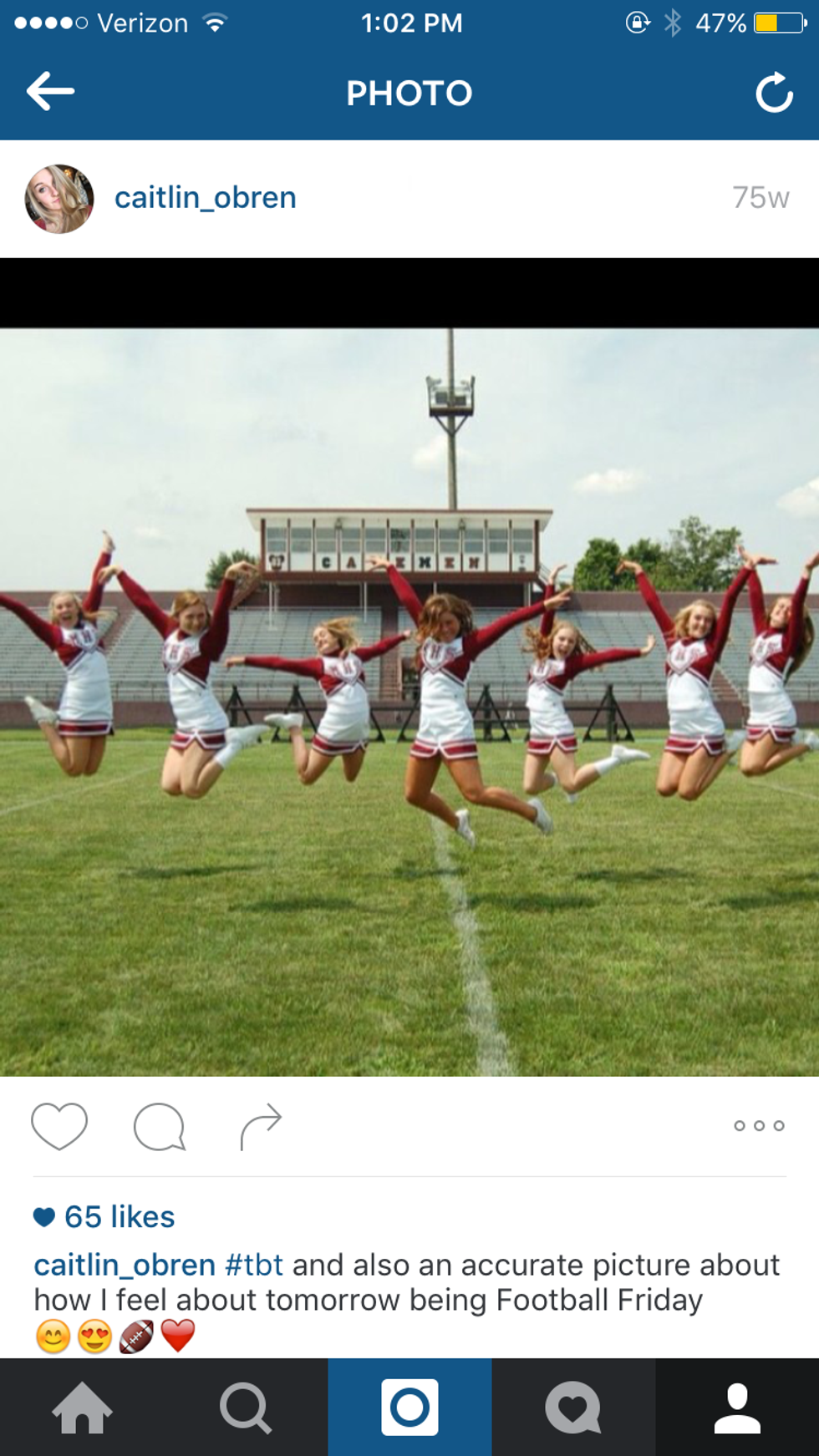Comment on this photo
The image size is (819, 1456).
click(x=159, y=1126)
